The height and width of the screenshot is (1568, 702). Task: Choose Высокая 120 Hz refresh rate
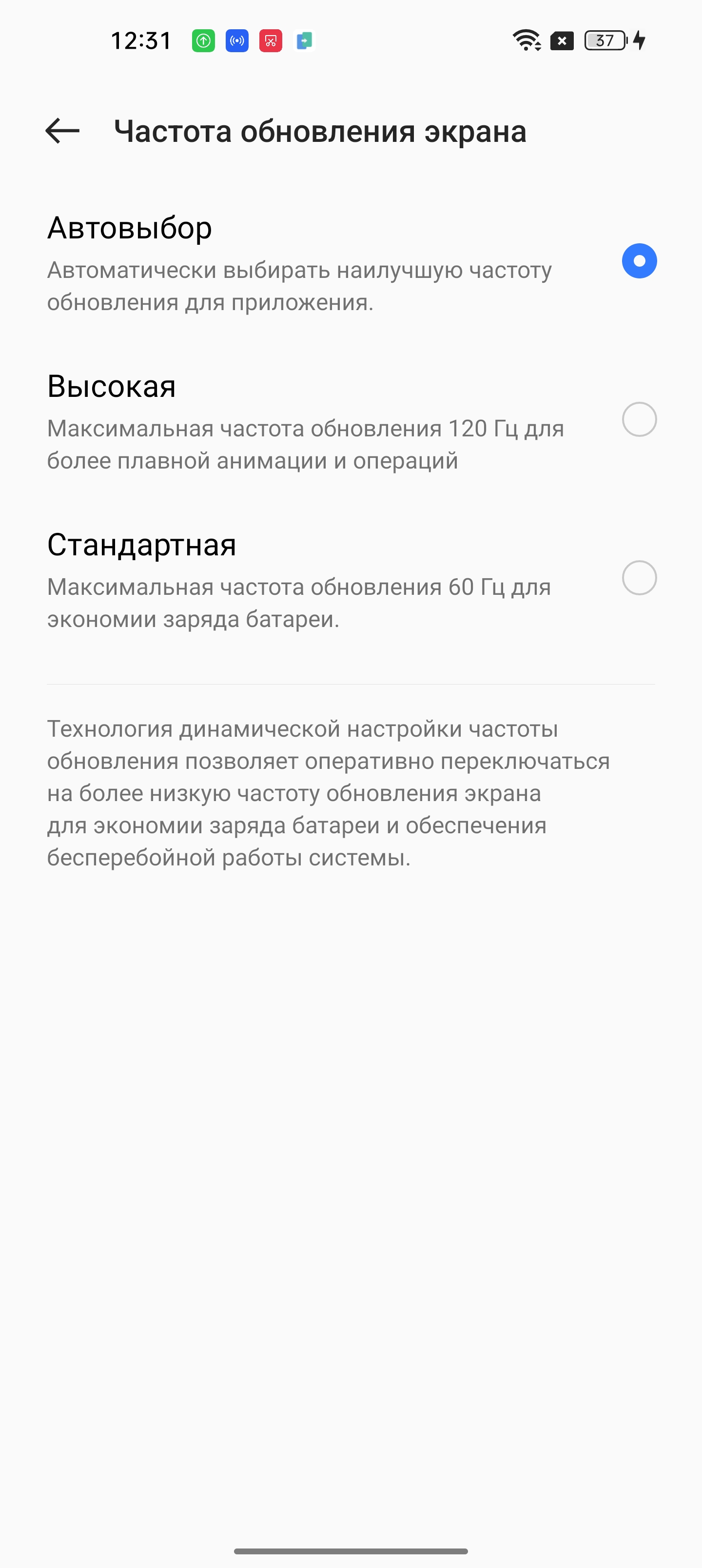pyautogui.click(x=639, y=419)
